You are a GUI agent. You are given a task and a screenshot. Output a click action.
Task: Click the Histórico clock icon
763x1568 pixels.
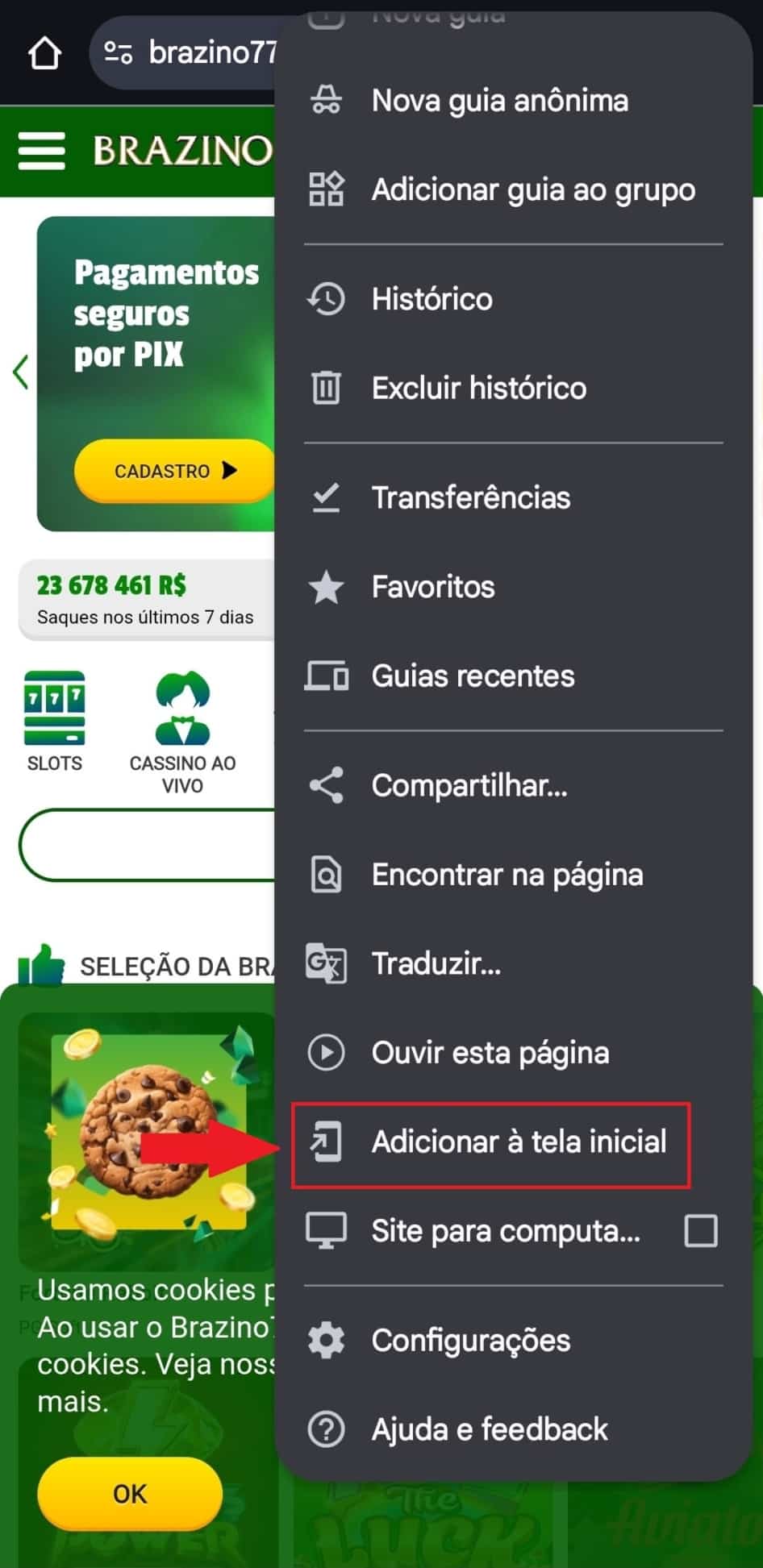325,298
